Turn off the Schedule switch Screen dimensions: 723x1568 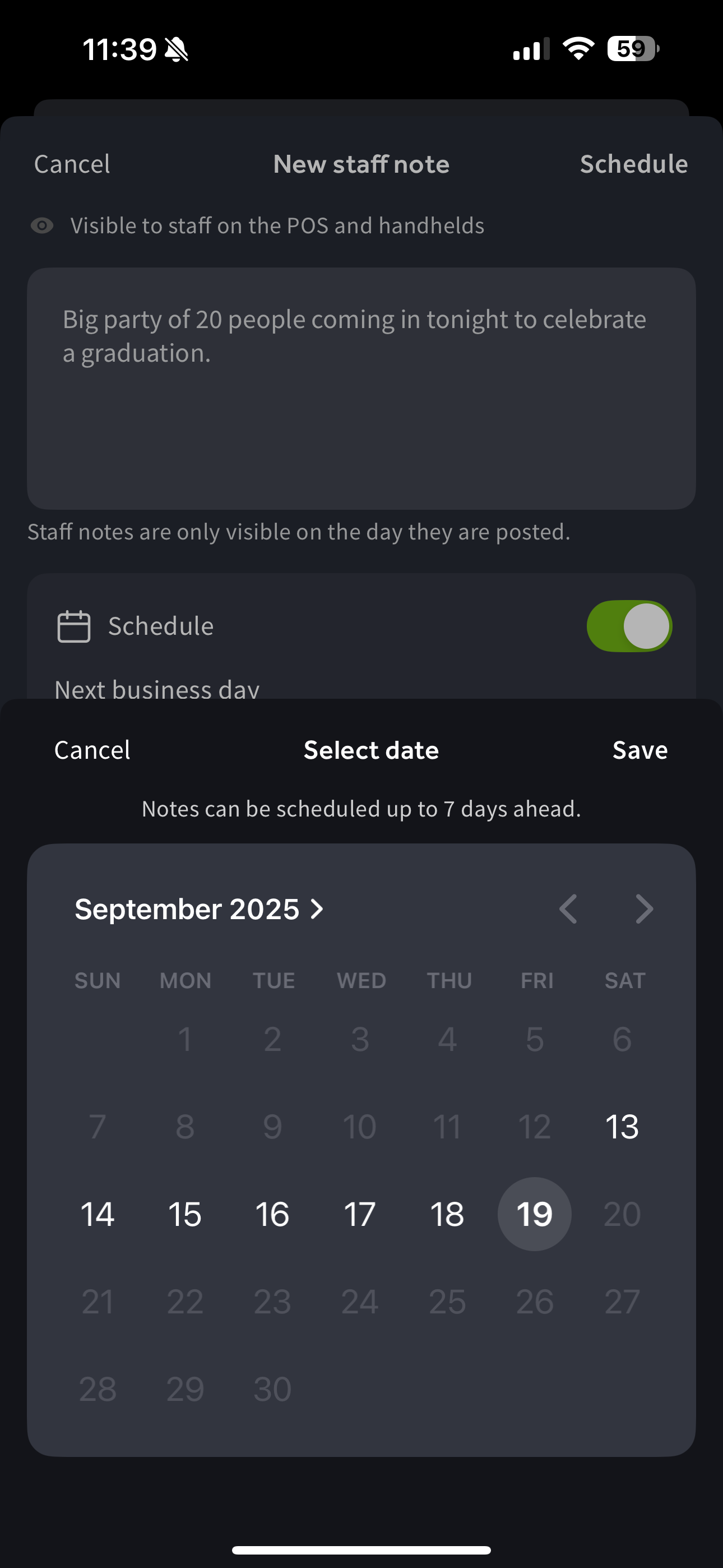629,626
